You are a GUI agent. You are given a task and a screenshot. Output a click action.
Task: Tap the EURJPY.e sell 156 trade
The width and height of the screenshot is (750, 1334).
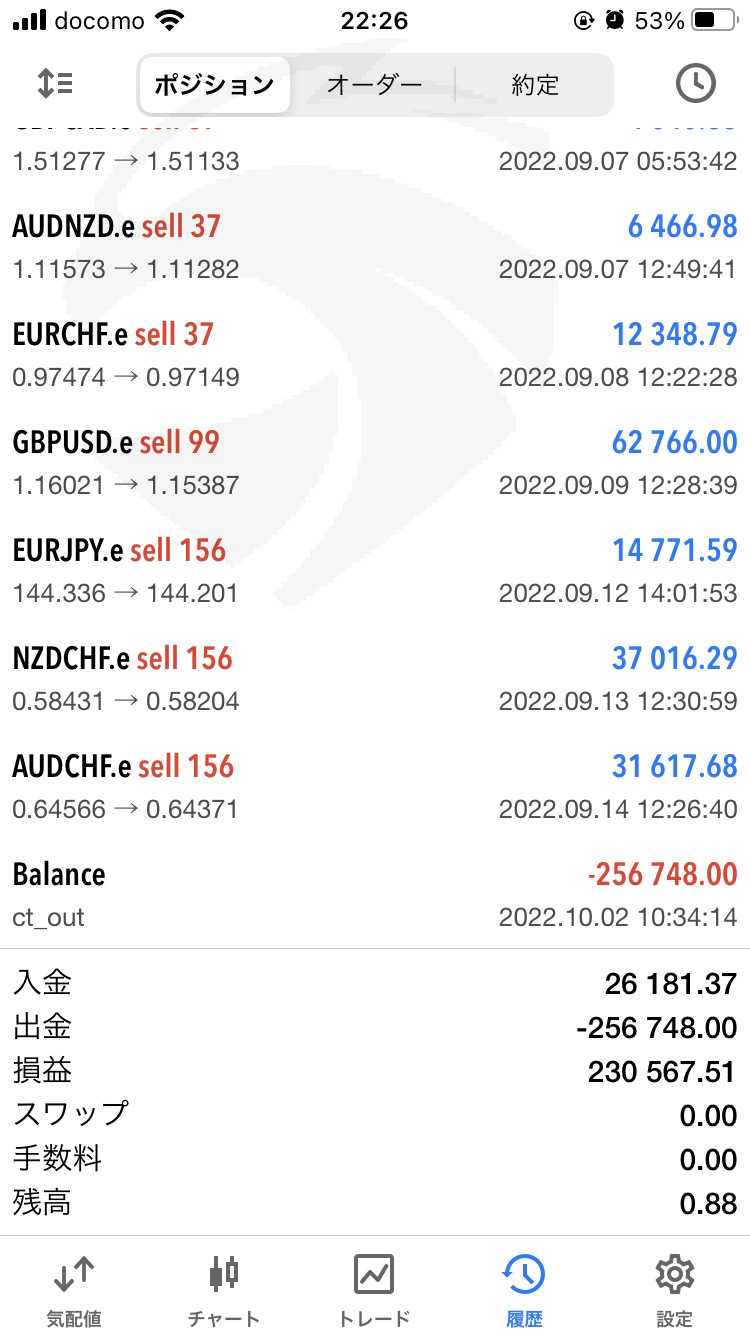coord(375,571)
